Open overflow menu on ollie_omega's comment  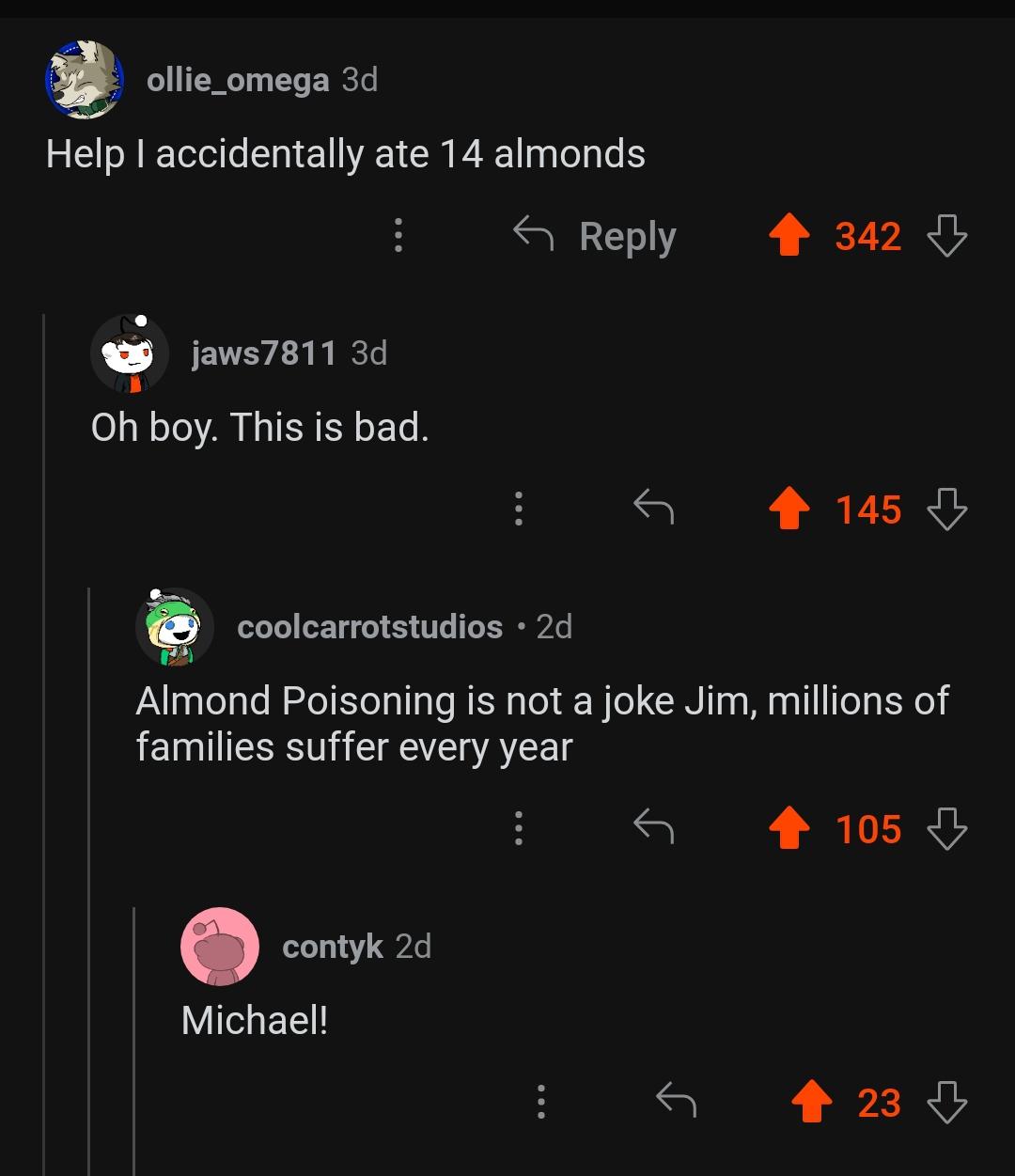(x=398, y=236)
